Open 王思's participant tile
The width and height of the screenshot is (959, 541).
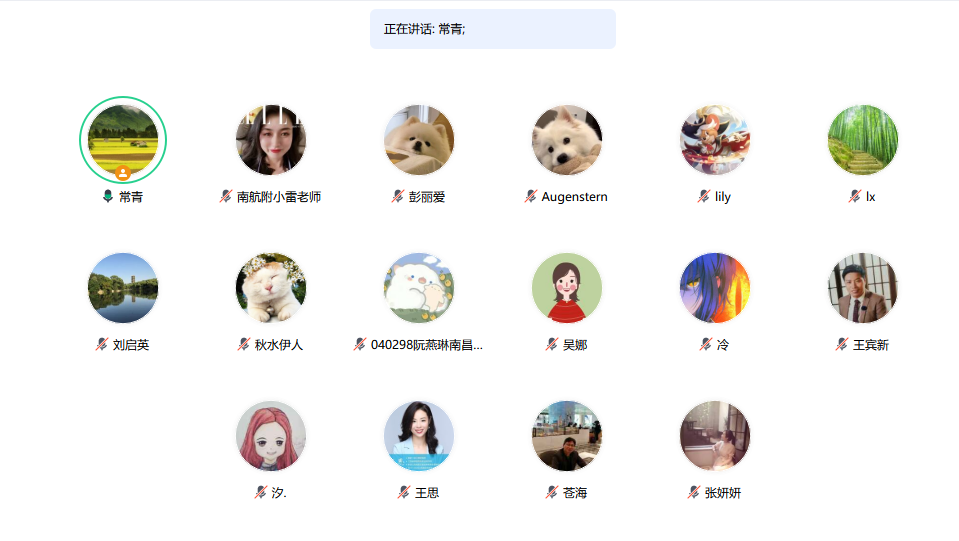(x=419, y=436)
